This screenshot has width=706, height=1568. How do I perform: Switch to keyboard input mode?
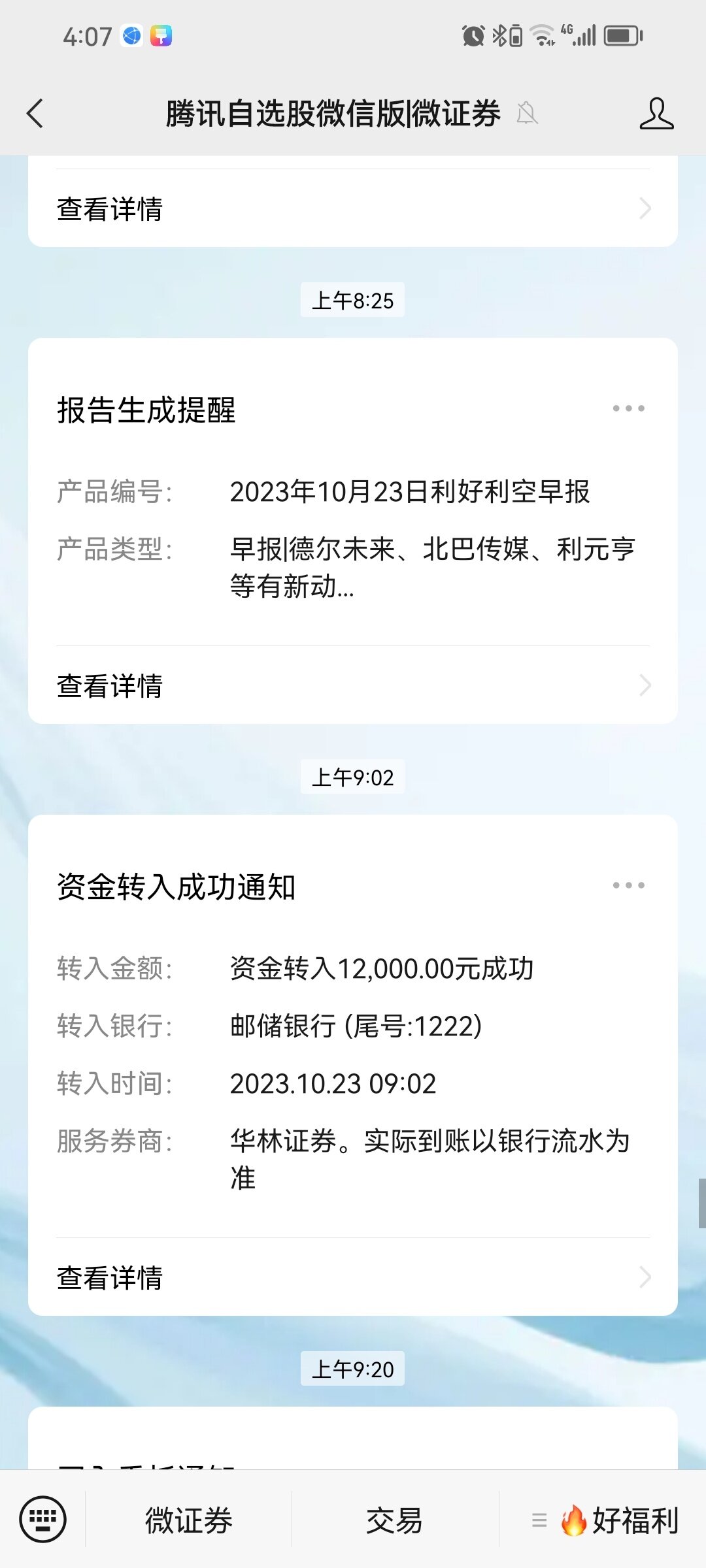coord(43,1520)
